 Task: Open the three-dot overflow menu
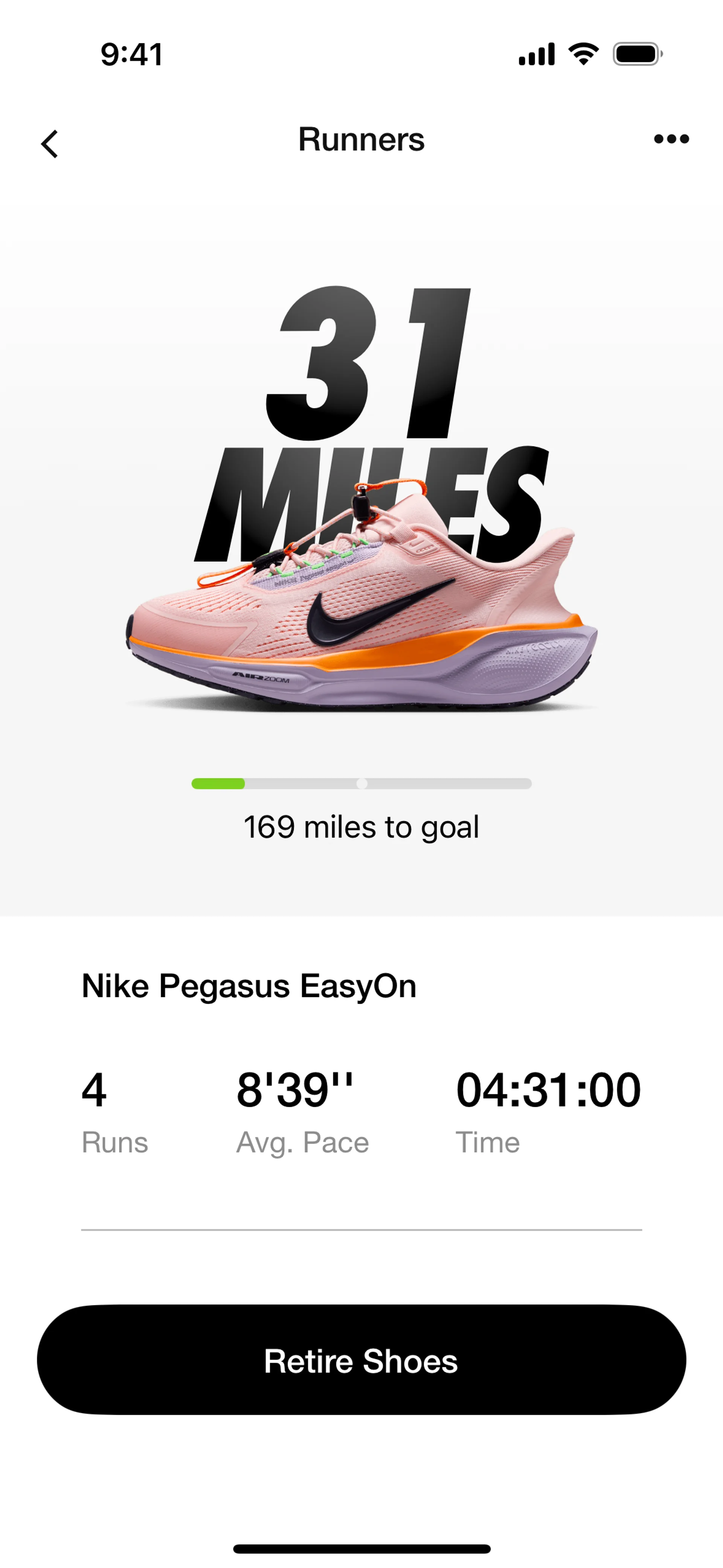tap(671, 139)
